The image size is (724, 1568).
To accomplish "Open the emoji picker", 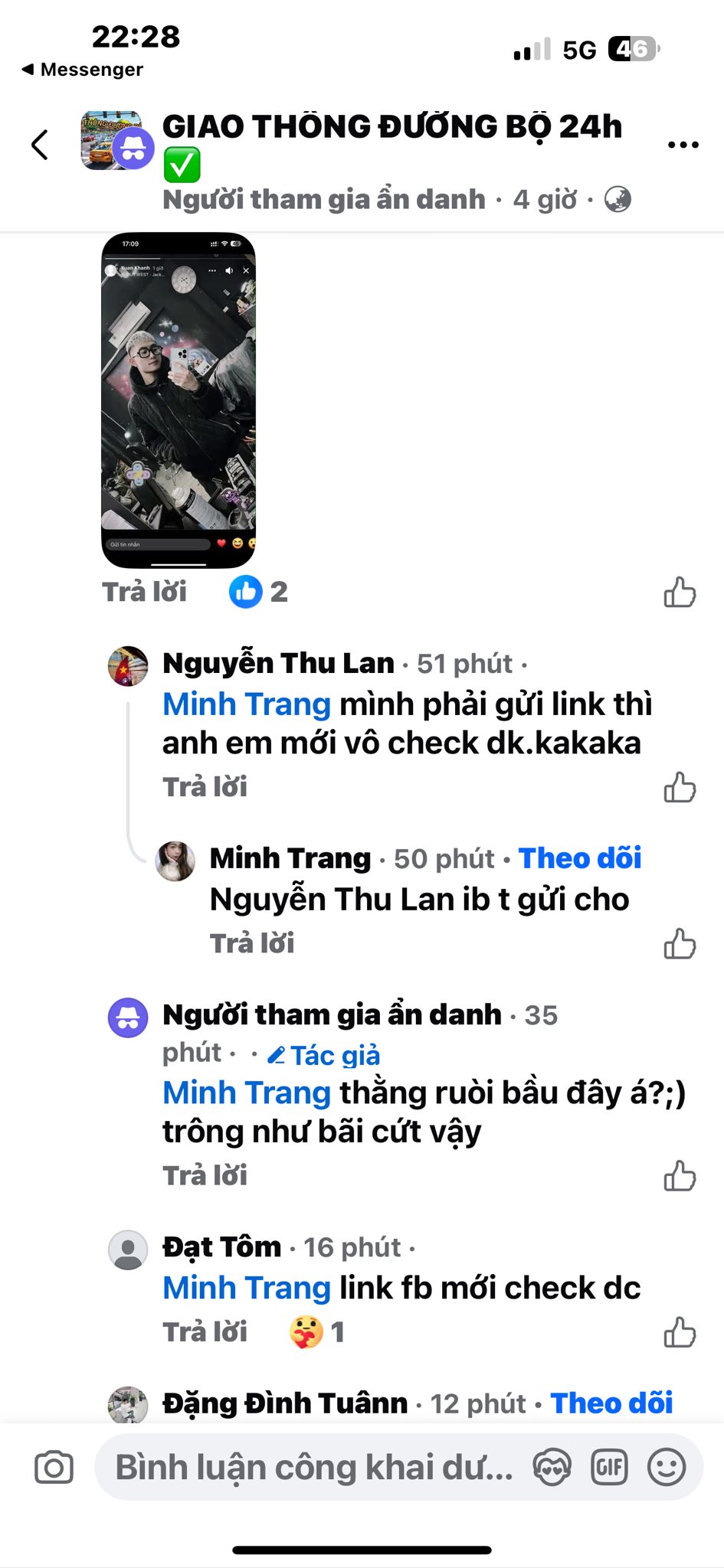I will (667, 1468).
